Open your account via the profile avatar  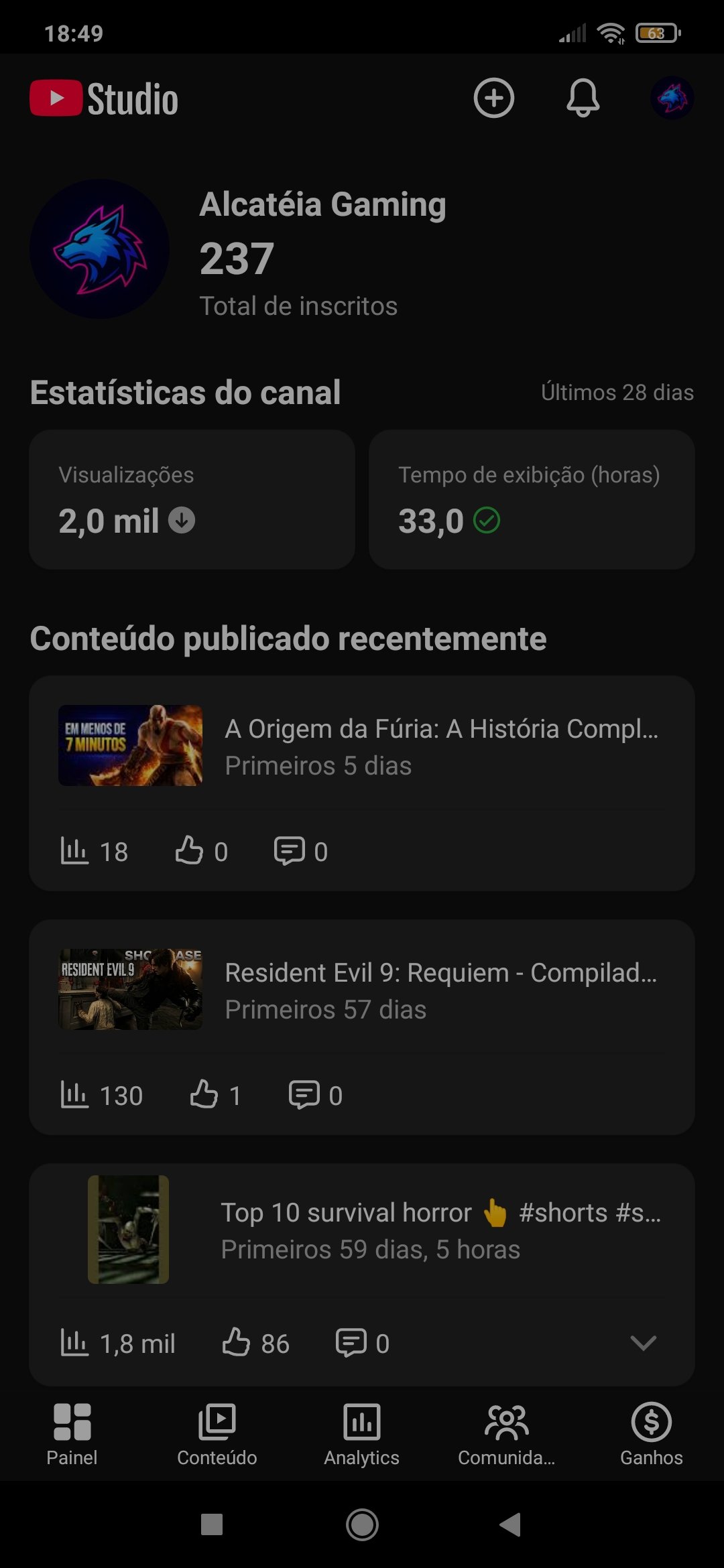[x=672, y=99]
